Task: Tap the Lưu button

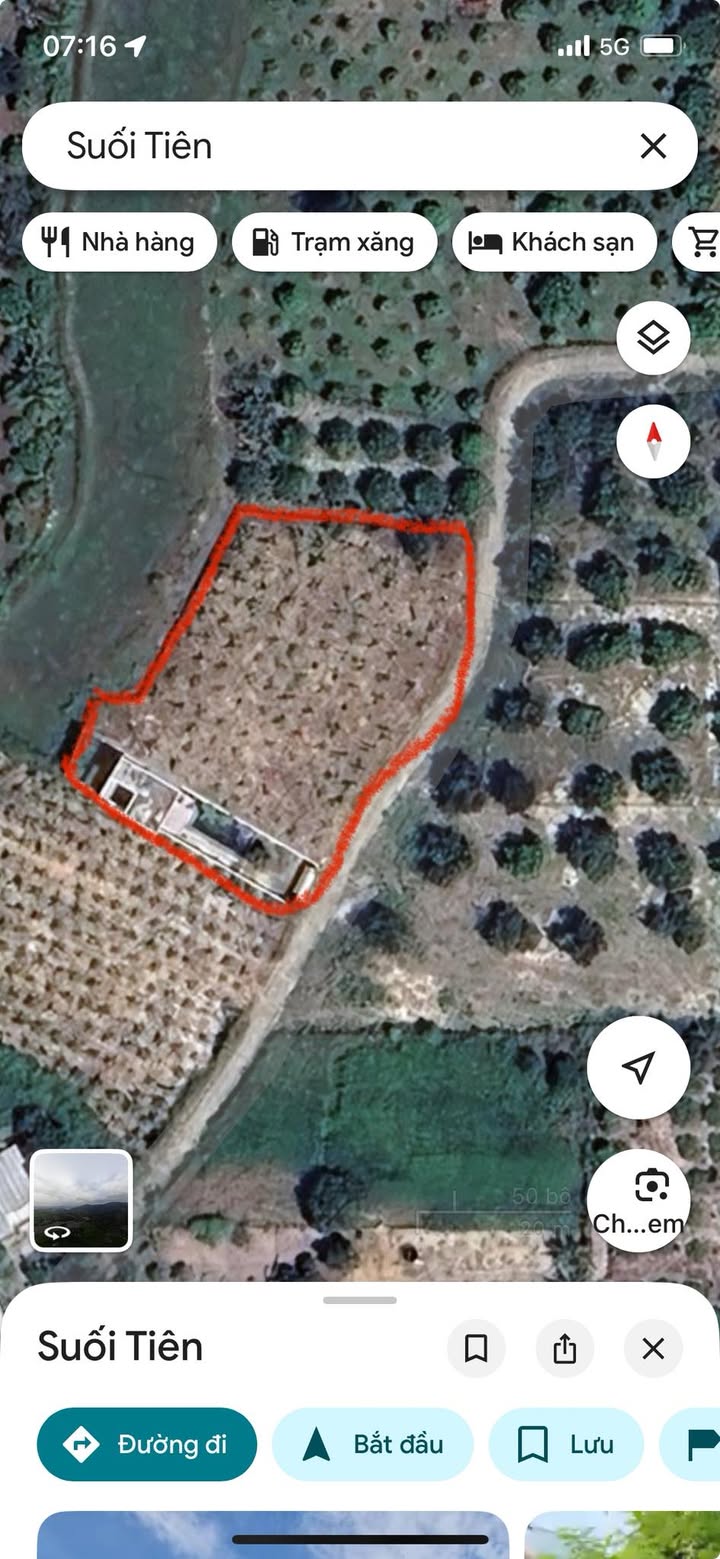Action: 565,1444
